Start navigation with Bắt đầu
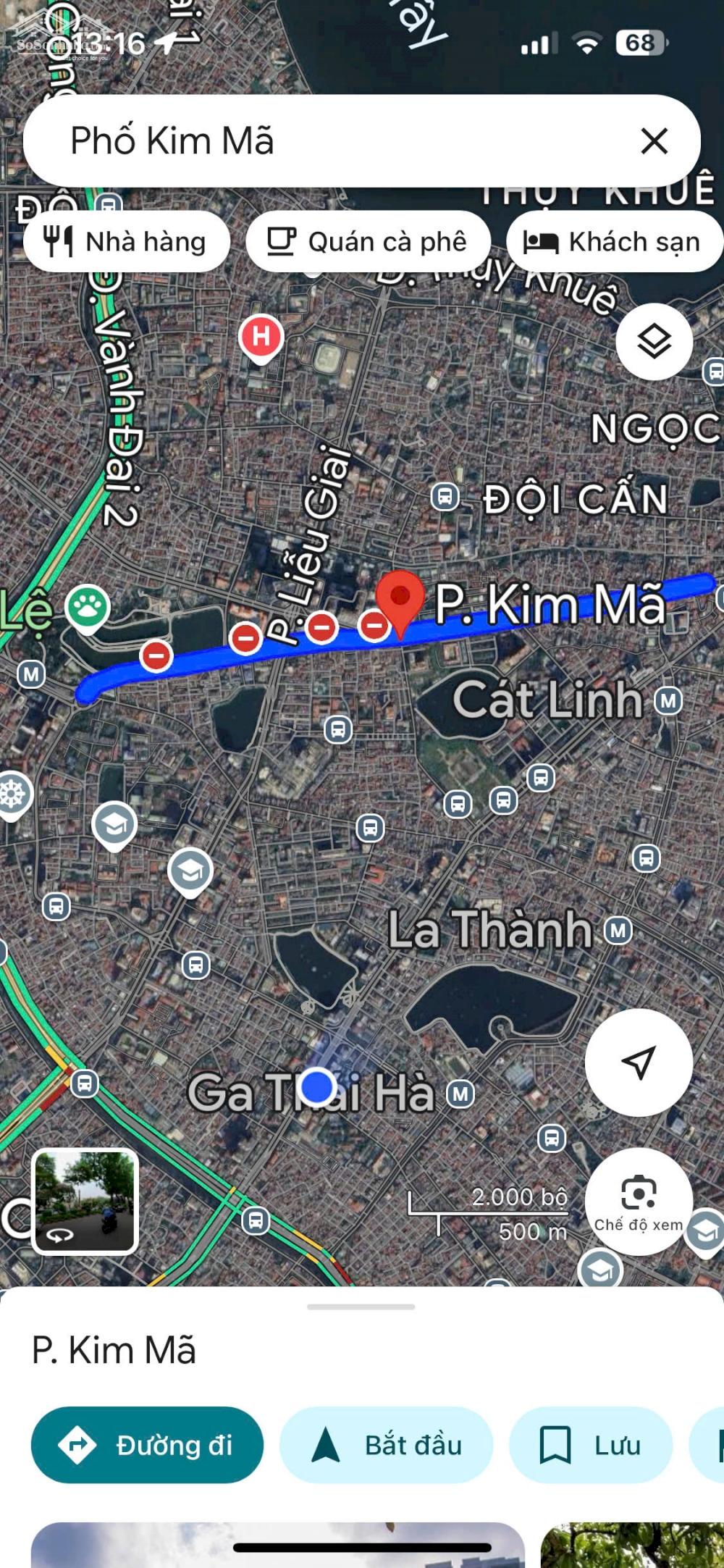The width and height of the screenshot is (724, 1568). tap(387, 1445)
